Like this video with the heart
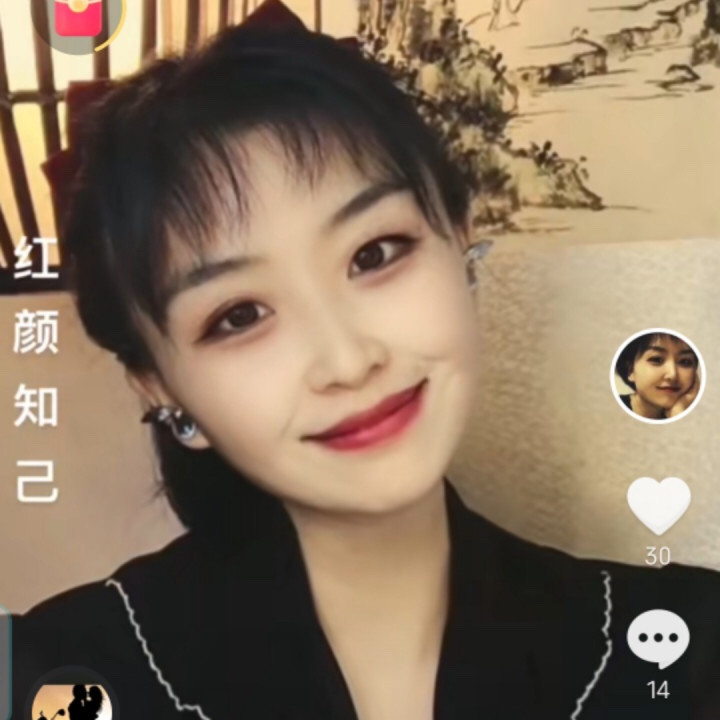This screenshot has height=720, width=720. point(658,505)
